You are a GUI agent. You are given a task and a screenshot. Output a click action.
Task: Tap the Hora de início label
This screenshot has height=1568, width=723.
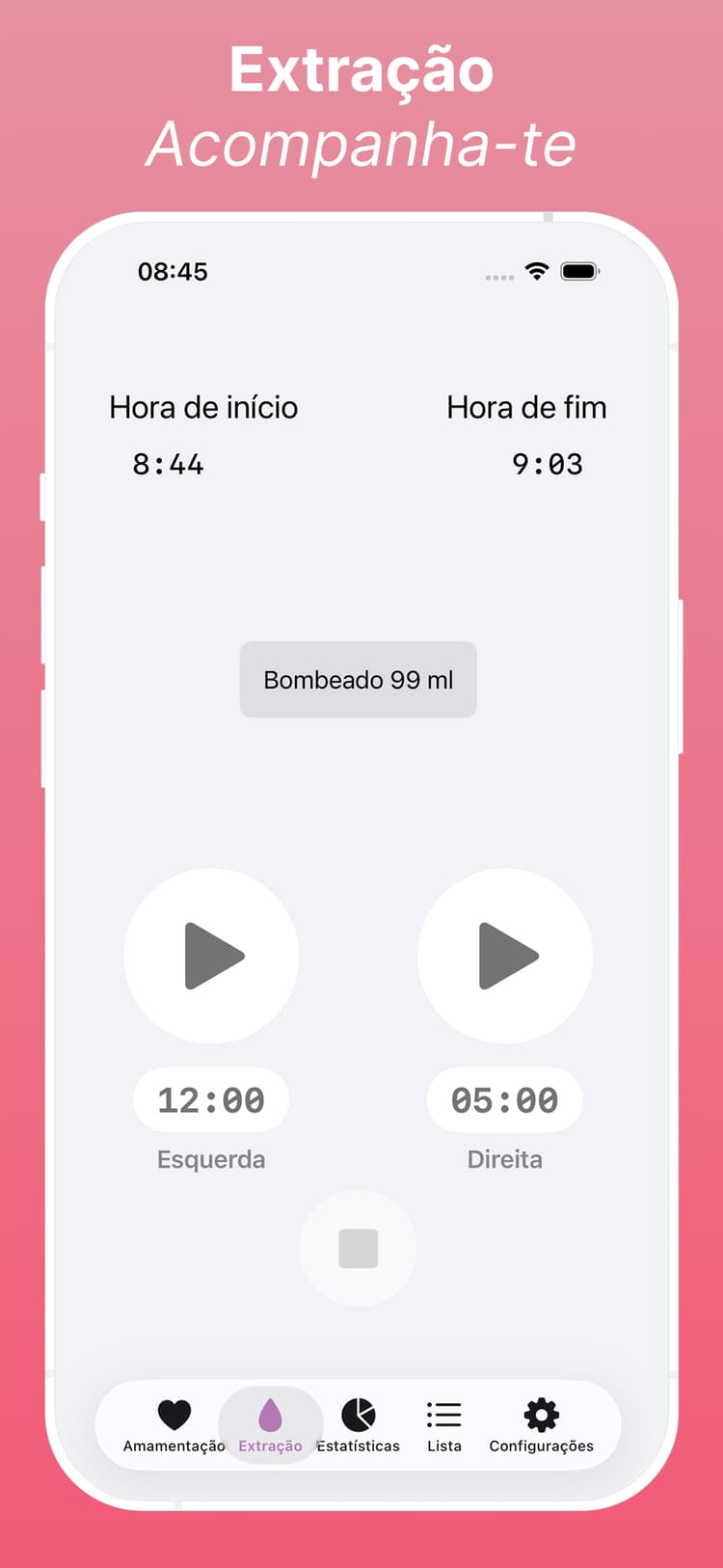pos(203,408)
